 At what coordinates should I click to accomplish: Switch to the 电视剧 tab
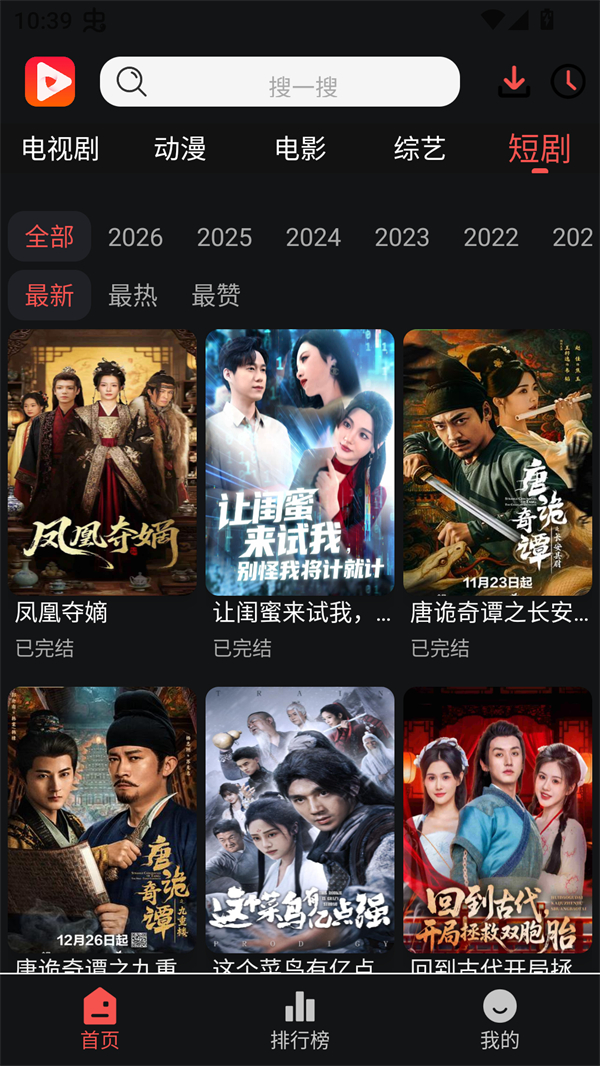[x=60, y=149]
